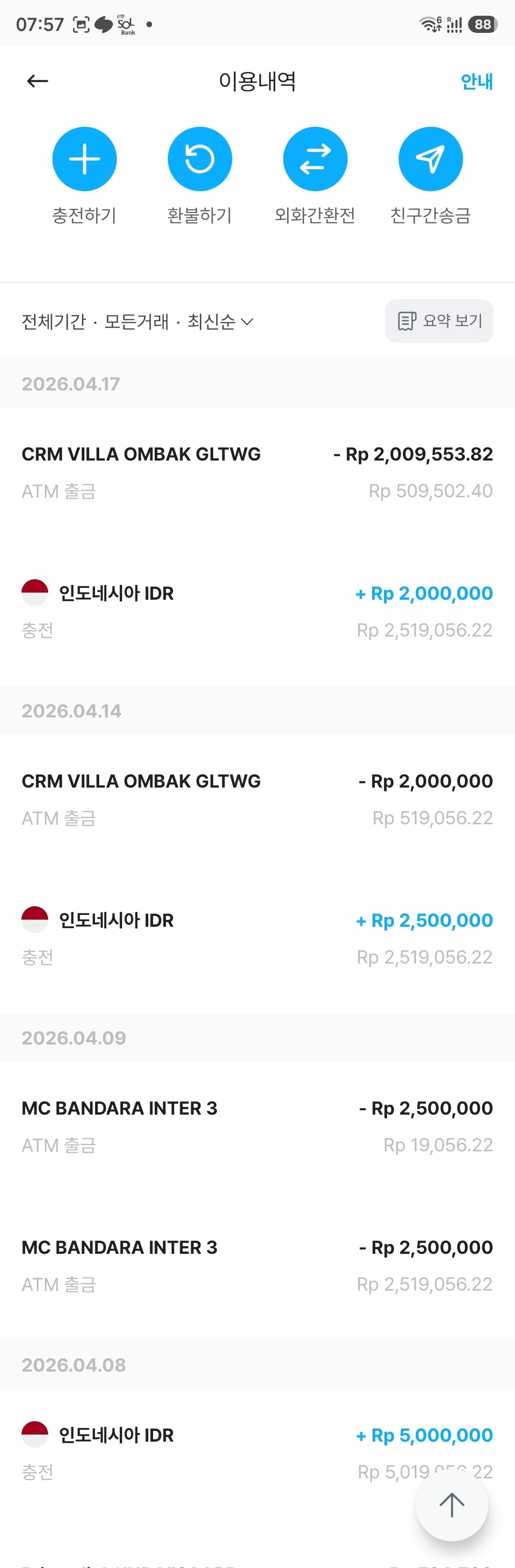Open the 안내 guide link
The image size is (515, 1568).
(476, 82)
